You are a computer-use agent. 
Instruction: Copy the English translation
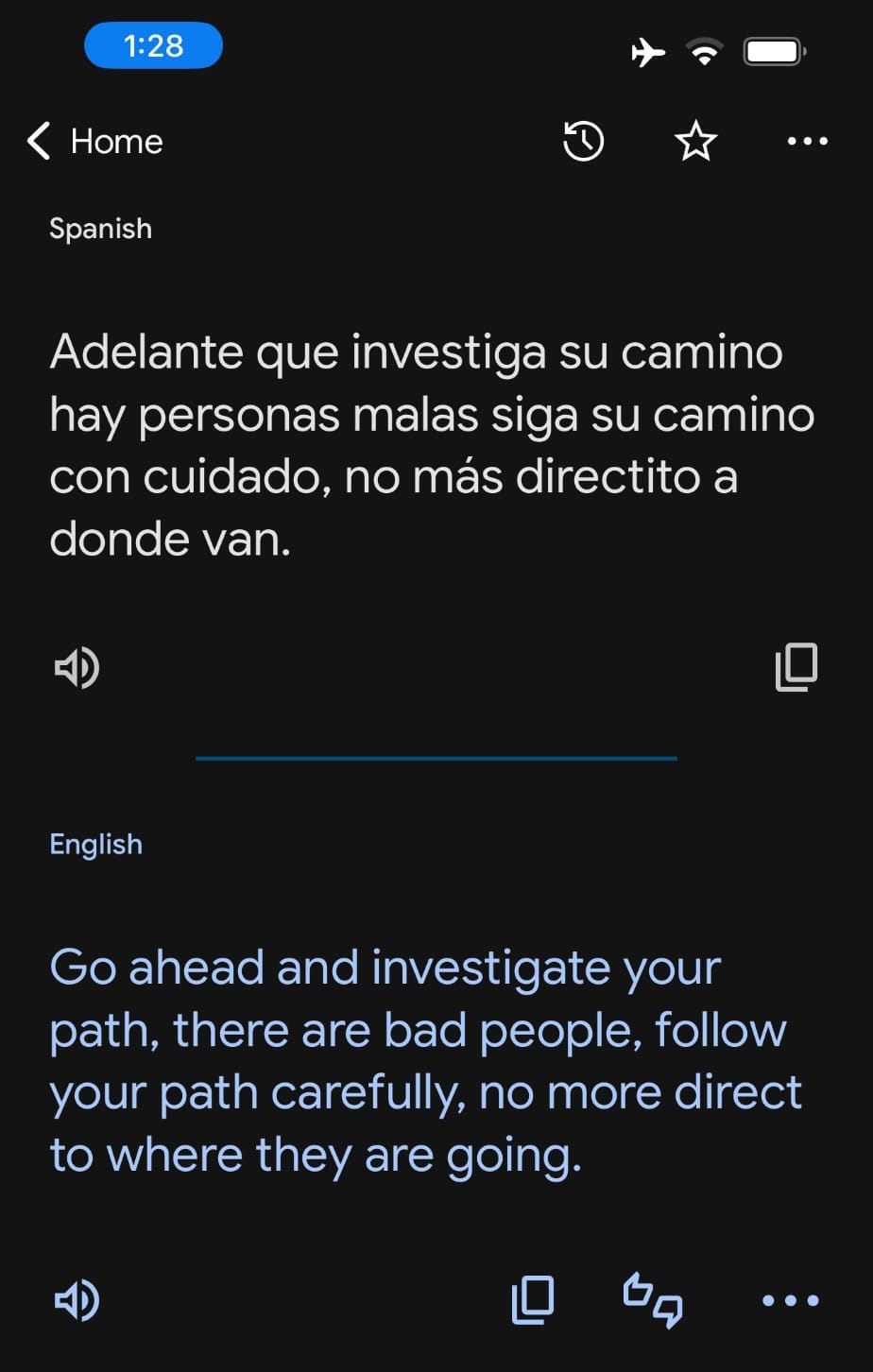tap(533, 1300)
